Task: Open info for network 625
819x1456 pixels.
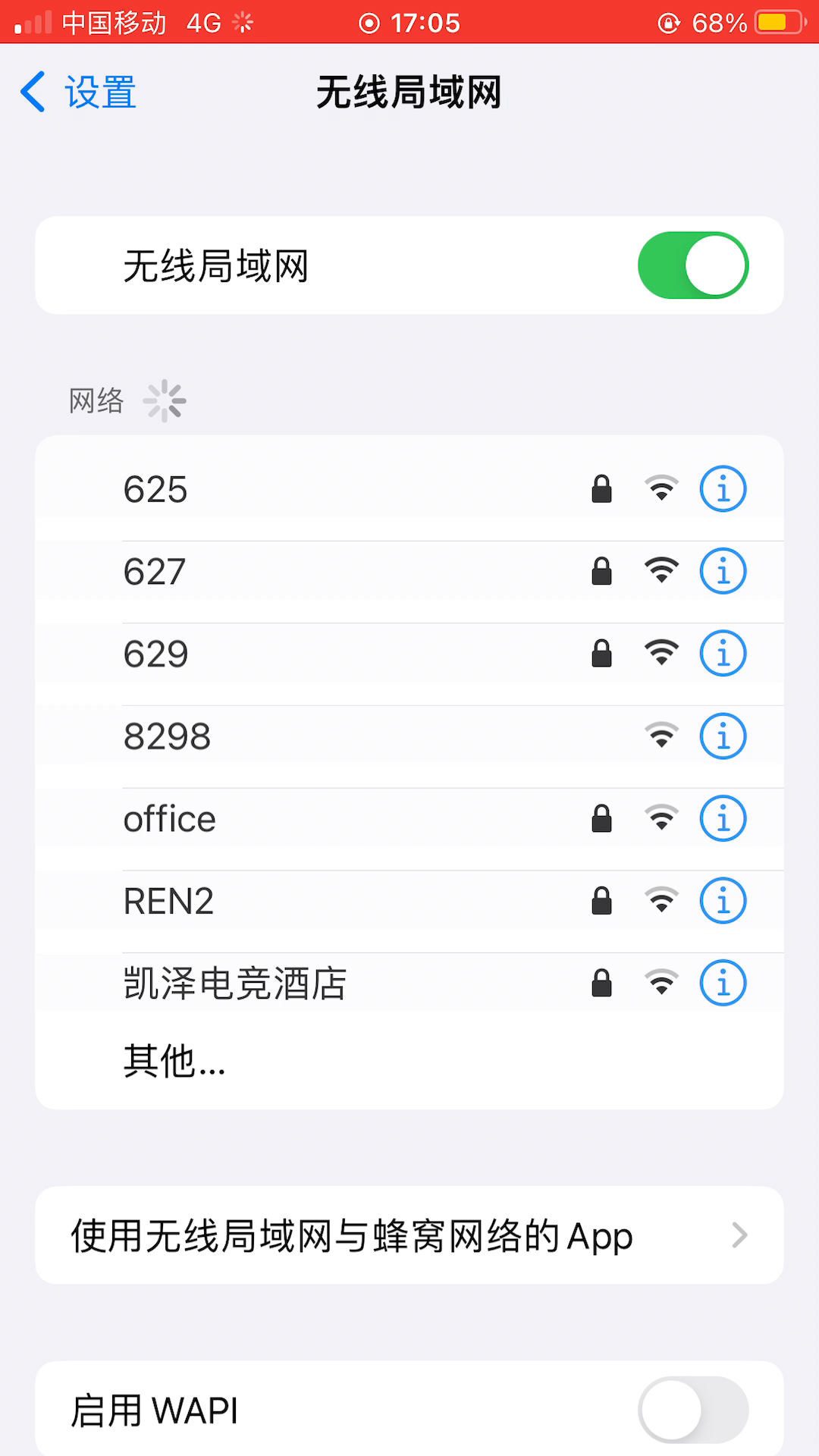Action: 723,489
